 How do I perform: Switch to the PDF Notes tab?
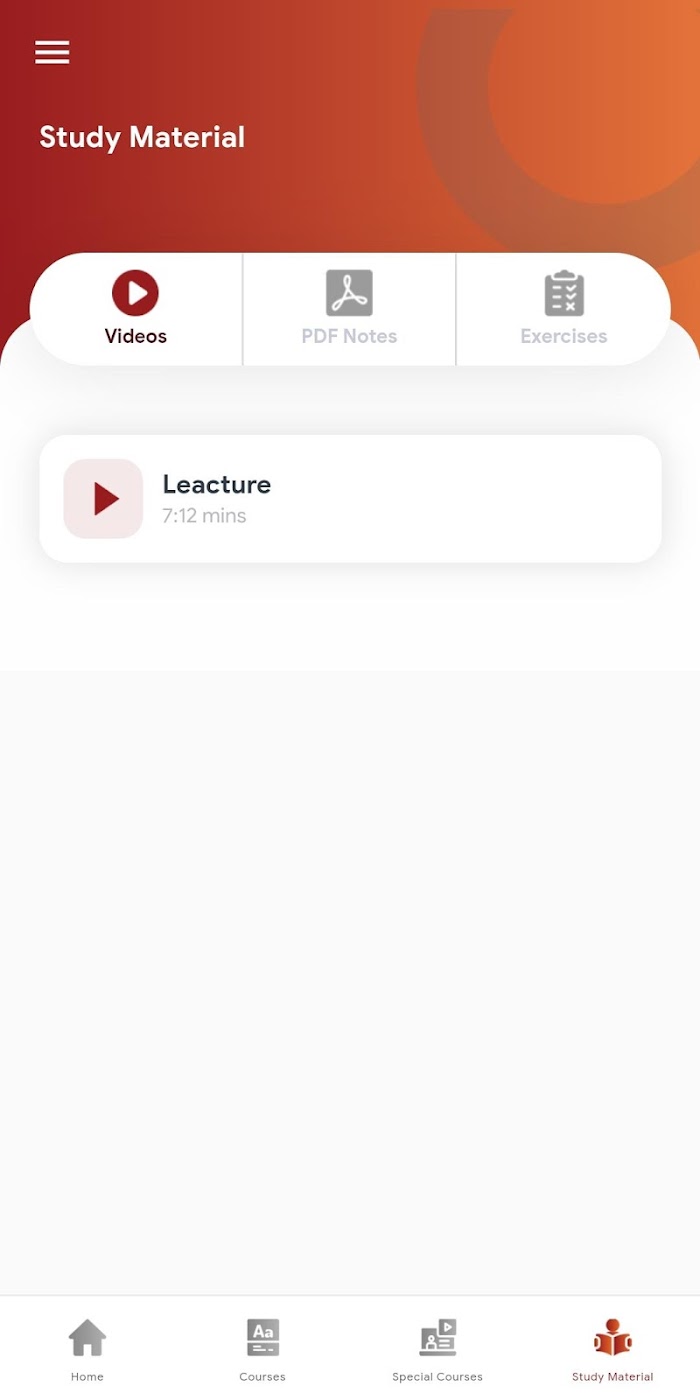click(349, 309)
